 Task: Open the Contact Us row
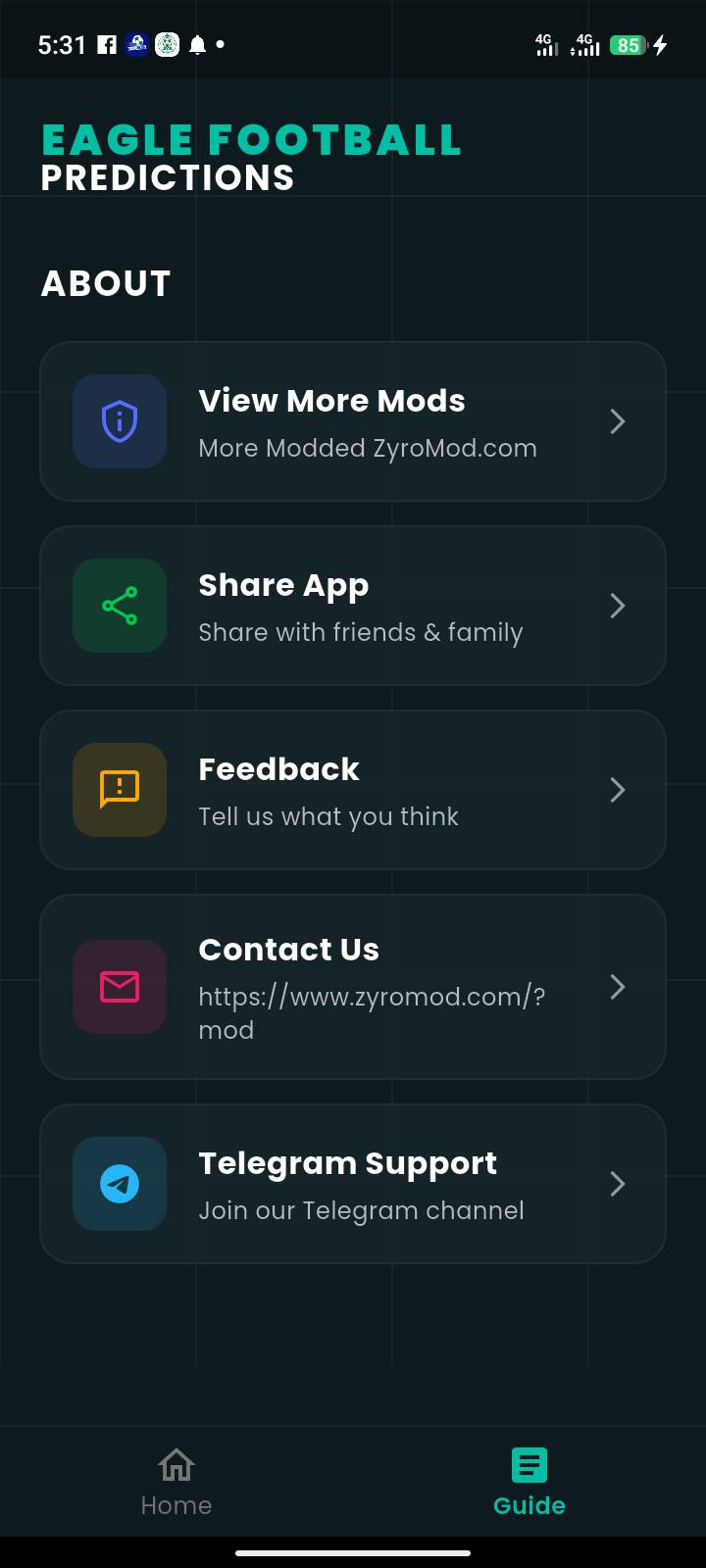click(353, 987)
